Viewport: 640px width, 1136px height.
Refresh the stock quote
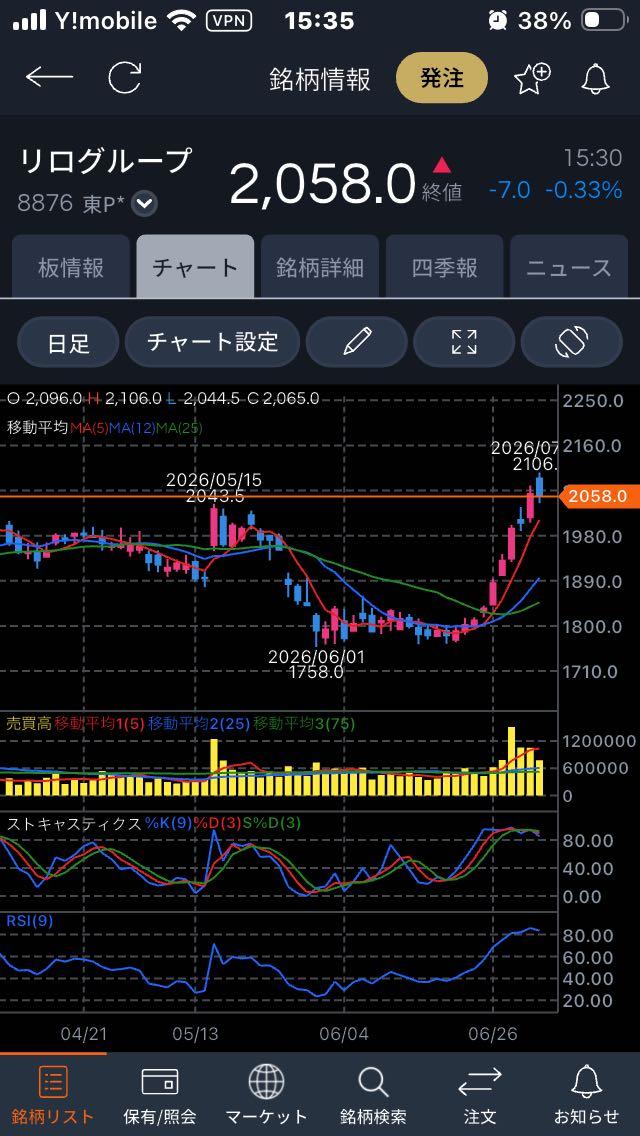(124, 78)
